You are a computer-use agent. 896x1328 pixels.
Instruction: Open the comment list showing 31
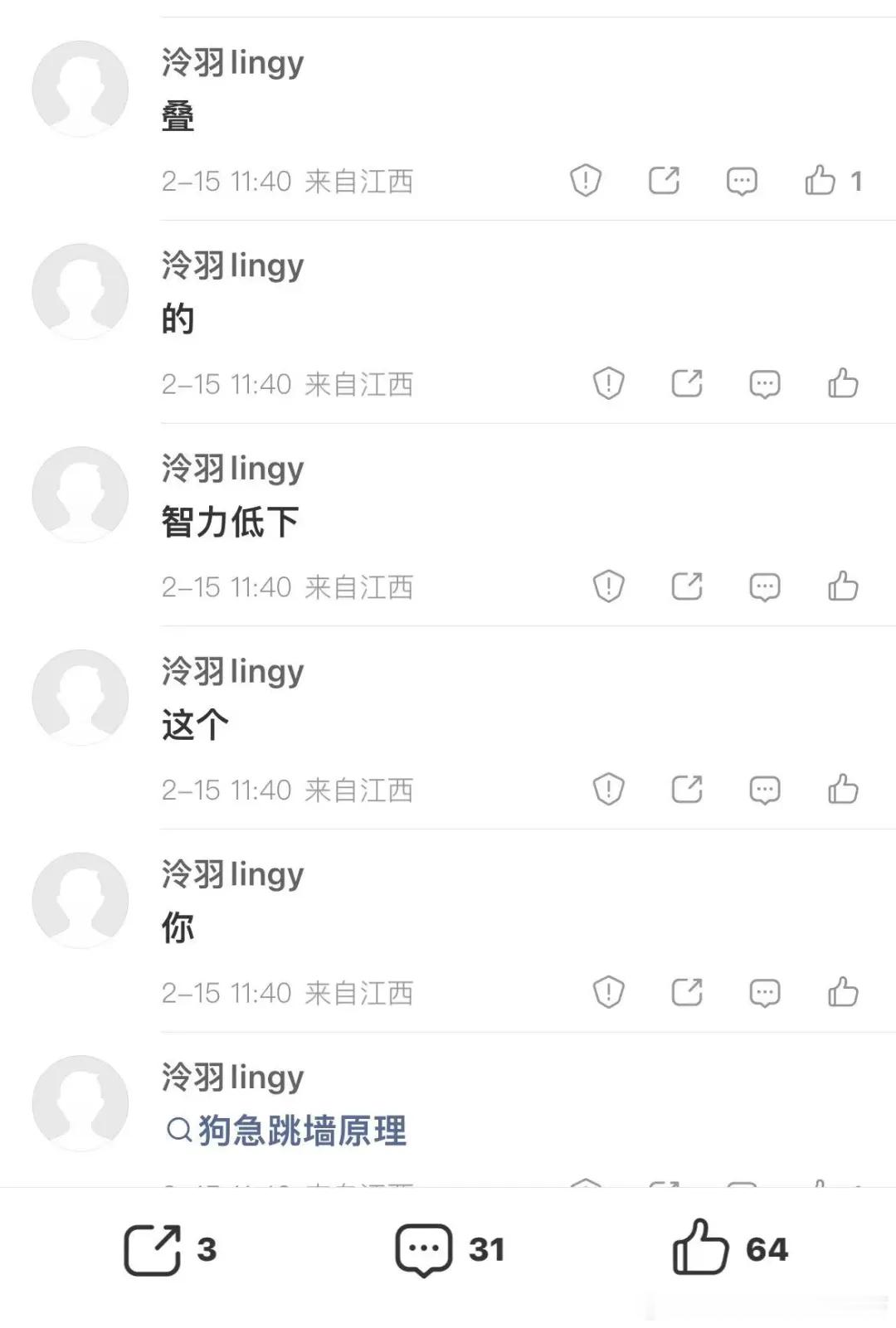(x=425, y=1247)
